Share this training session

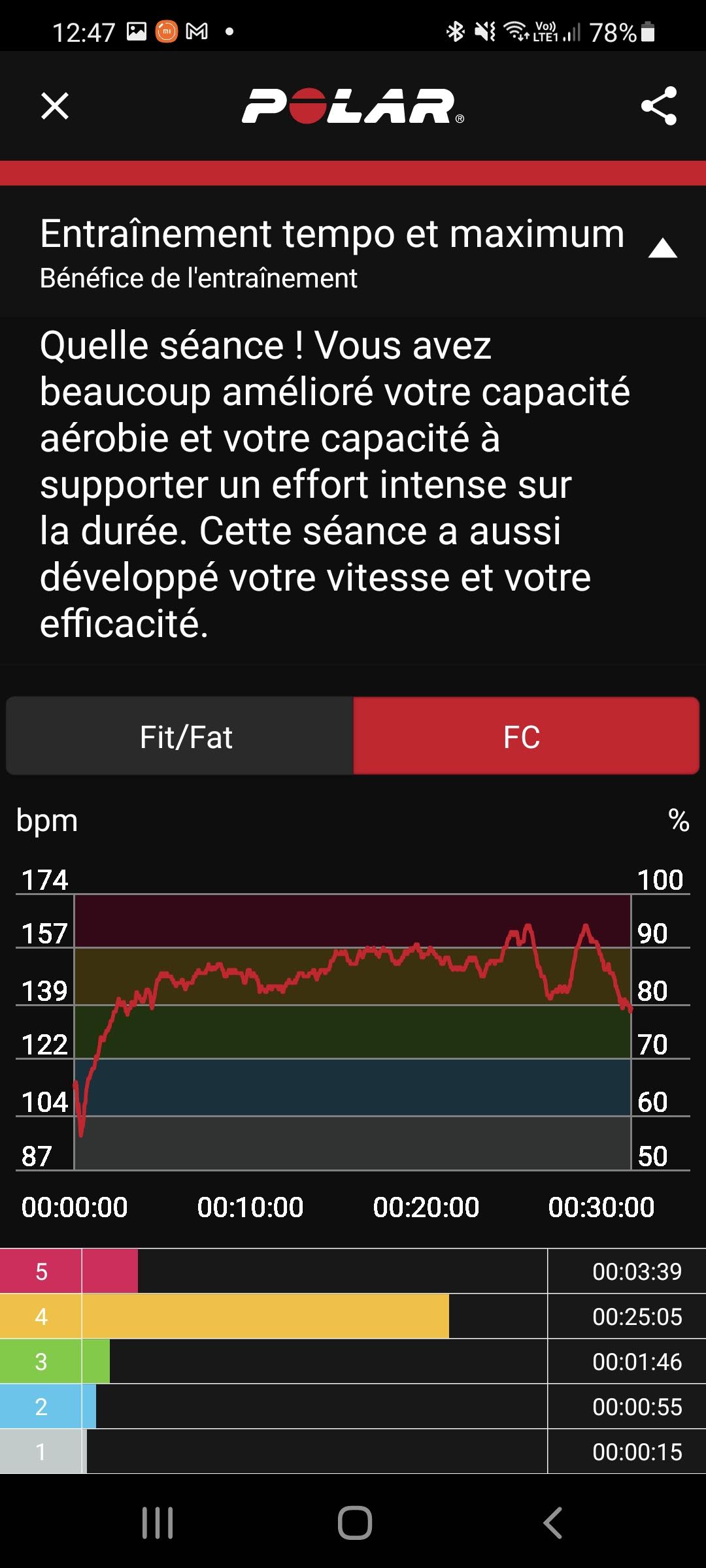click(658, 106)
